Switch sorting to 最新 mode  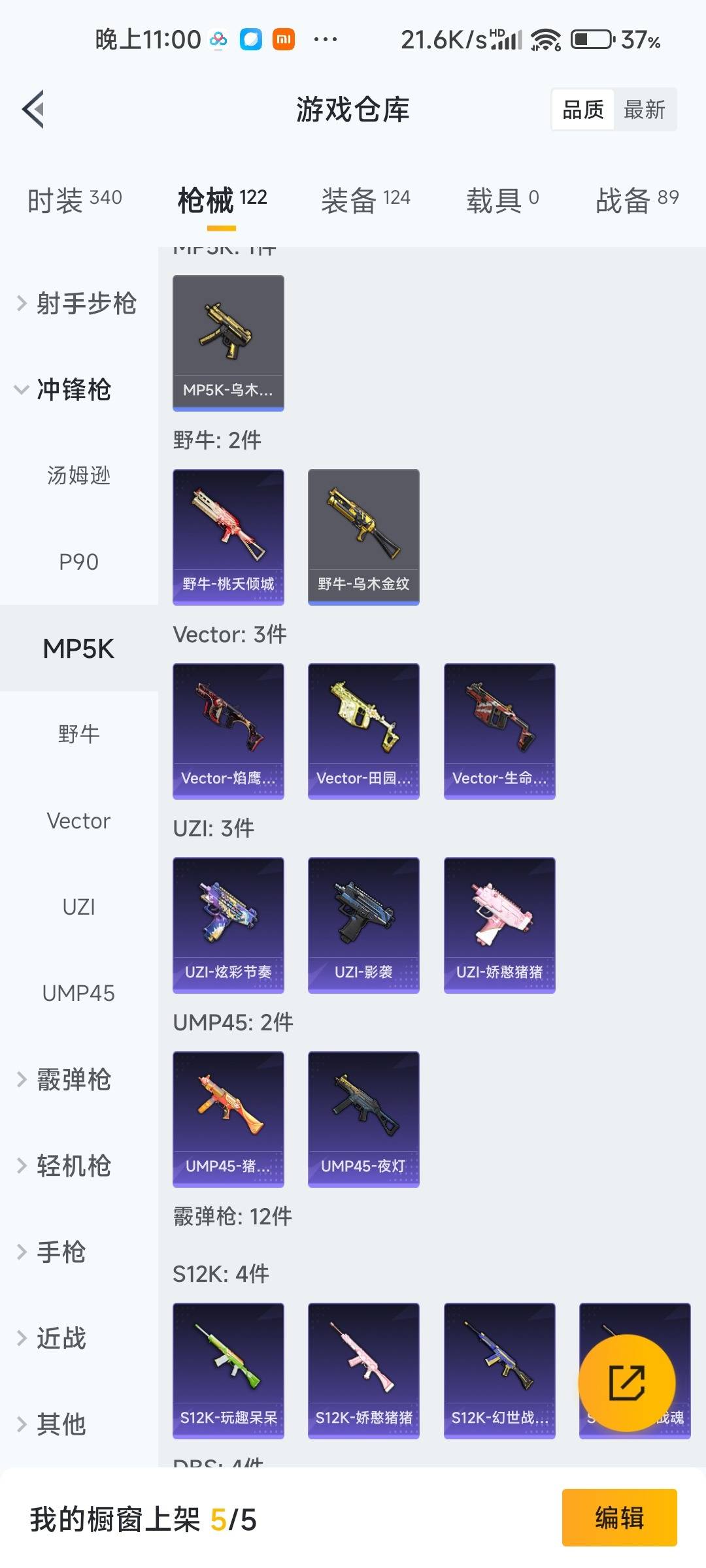tap(644, 109)
